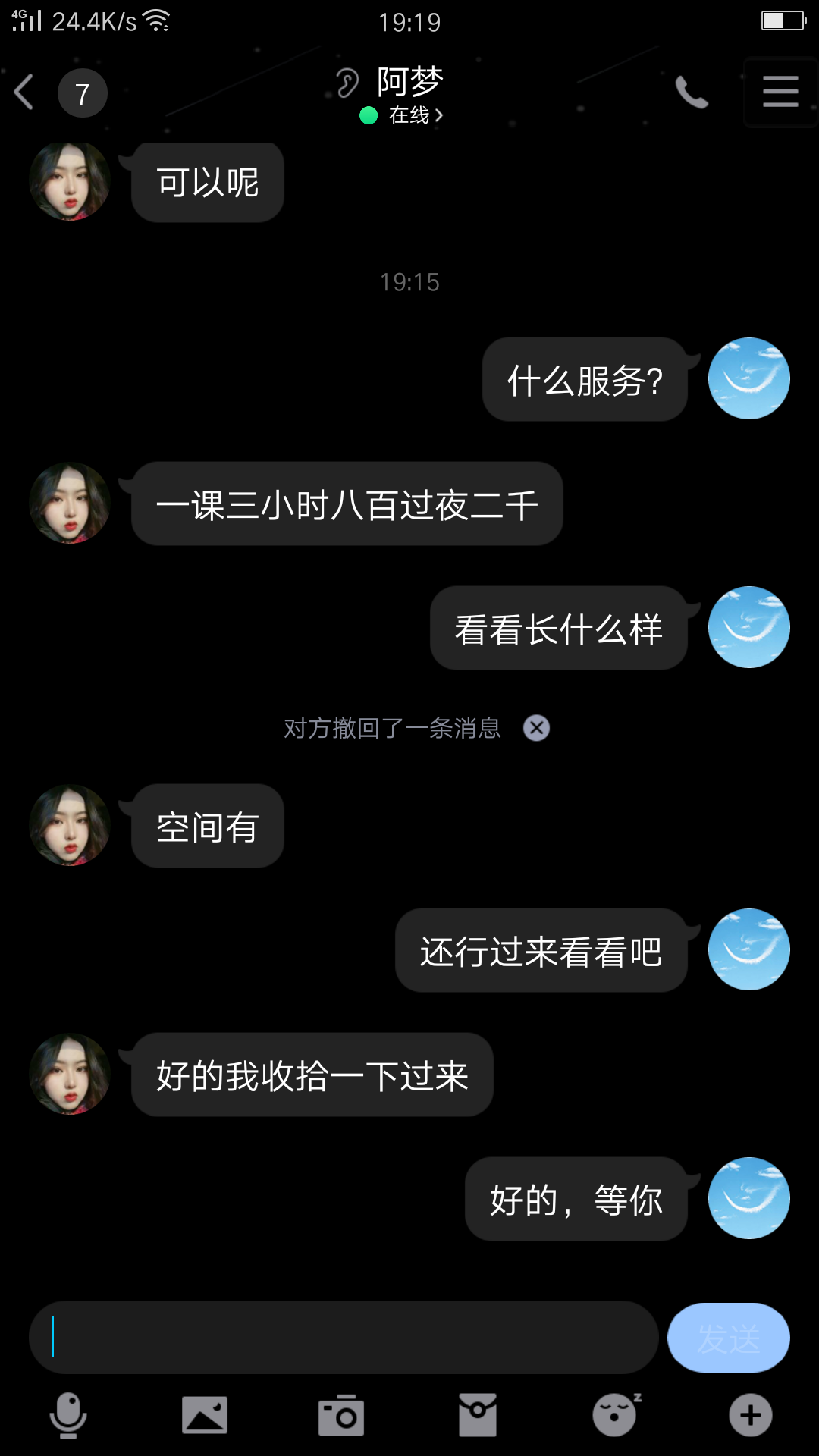Open my avatar beside 什么服务?
The image size is (819, 1456).
coord(748,378)
